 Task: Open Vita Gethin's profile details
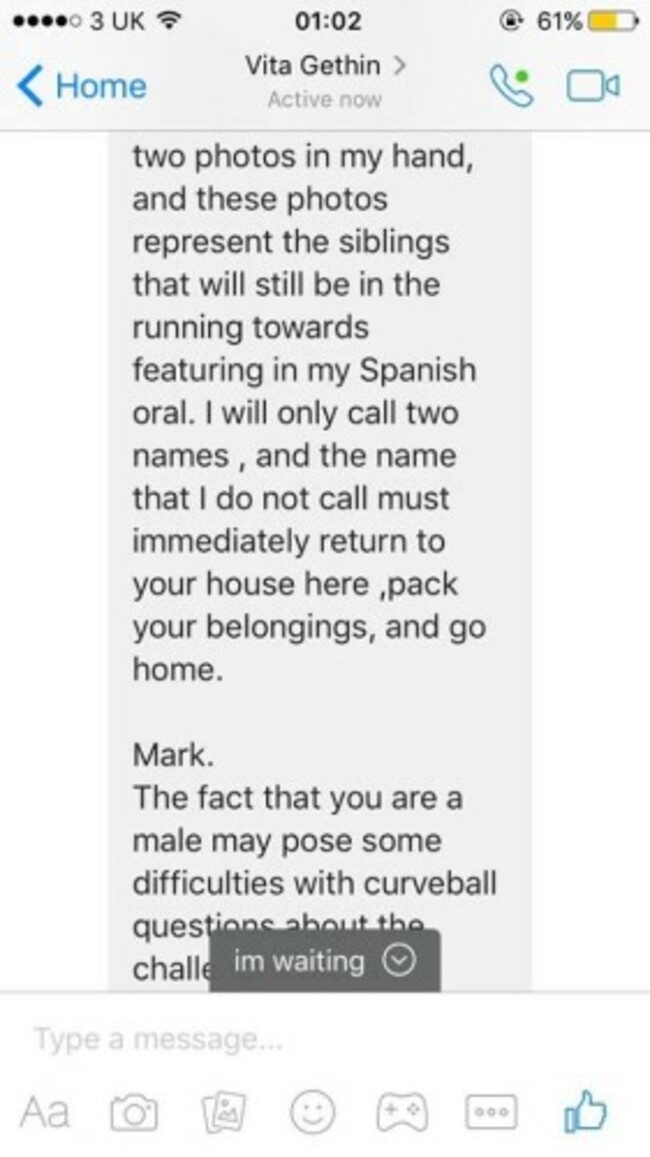(325, 67)
